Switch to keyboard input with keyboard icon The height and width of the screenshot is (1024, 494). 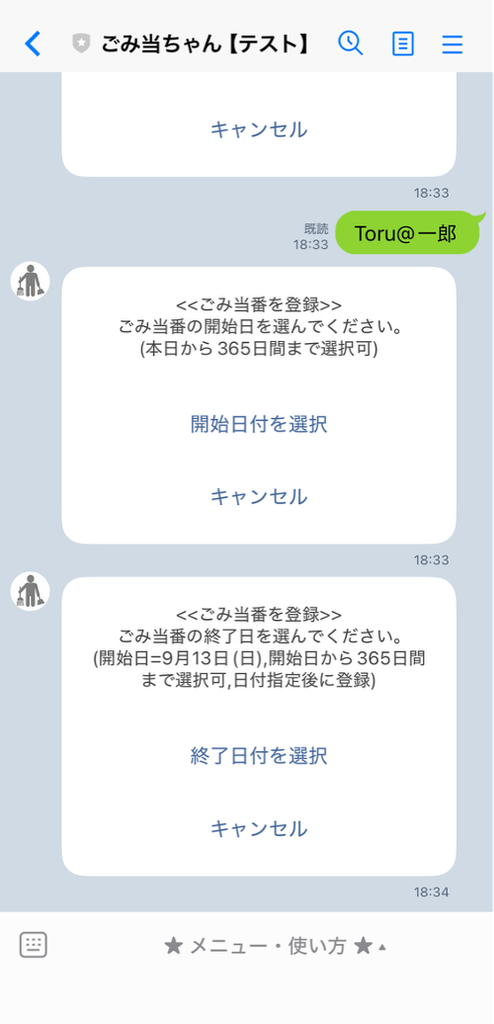[33, 944]
